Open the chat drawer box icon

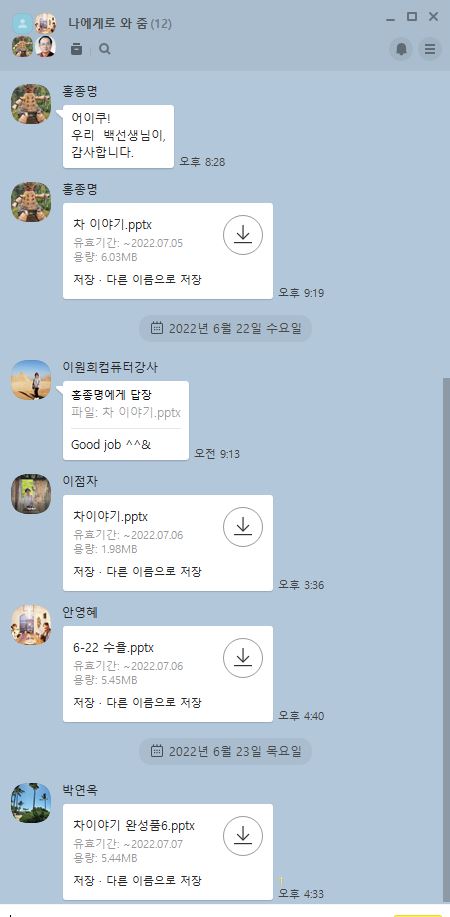tap(76, 49)
